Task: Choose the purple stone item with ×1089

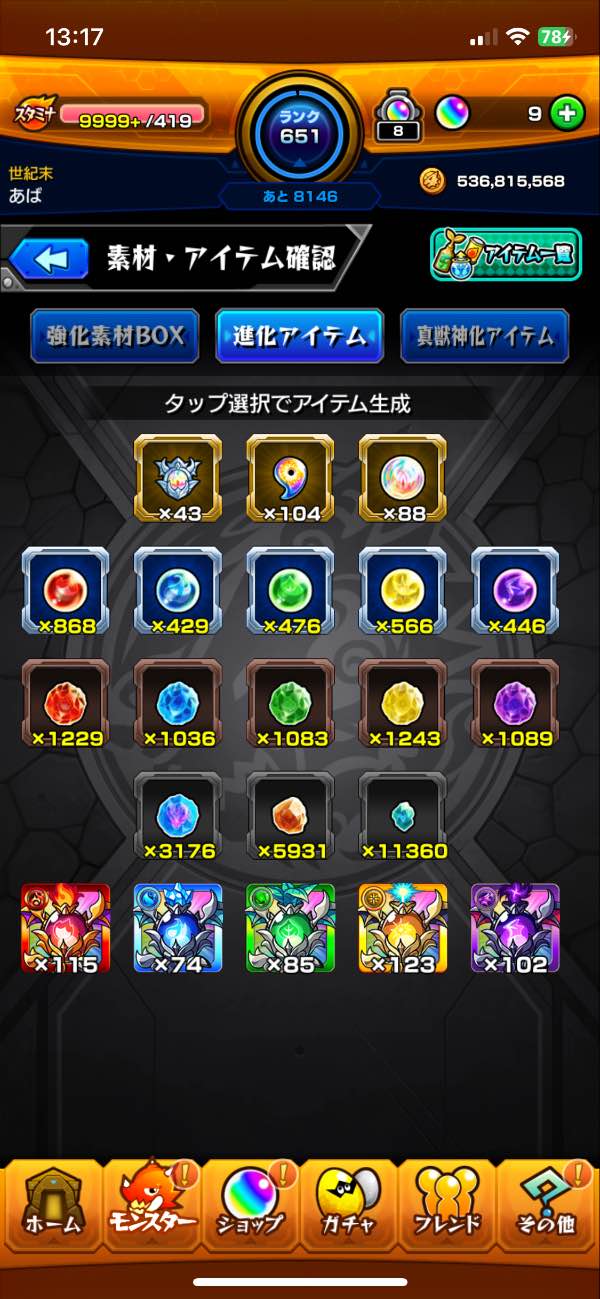Action: click(515, 702)
